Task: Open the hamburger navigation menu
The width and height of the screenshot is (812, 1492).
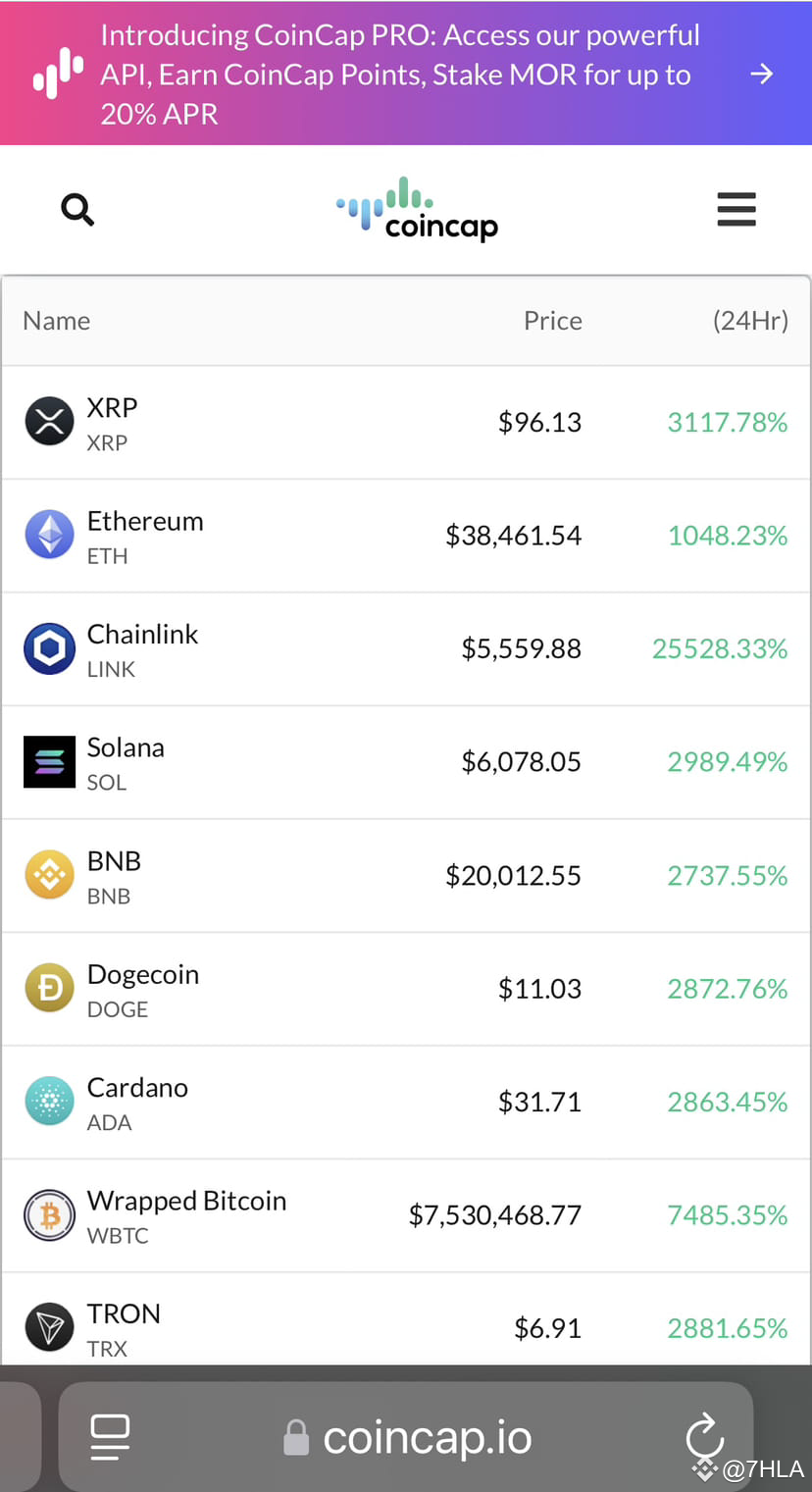Action: (x=736, y=209)
